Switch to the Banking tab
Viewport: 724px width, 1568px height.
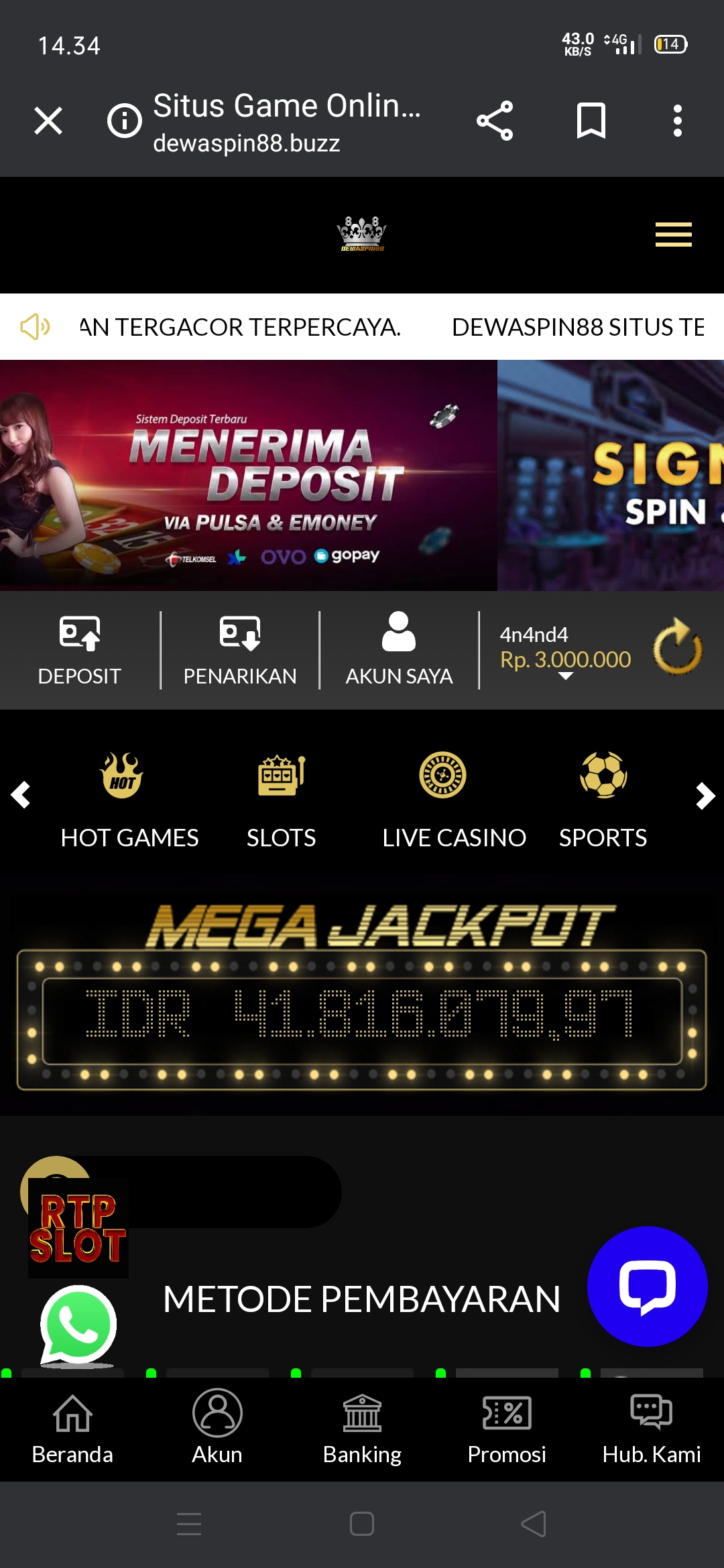(362, 1427)
